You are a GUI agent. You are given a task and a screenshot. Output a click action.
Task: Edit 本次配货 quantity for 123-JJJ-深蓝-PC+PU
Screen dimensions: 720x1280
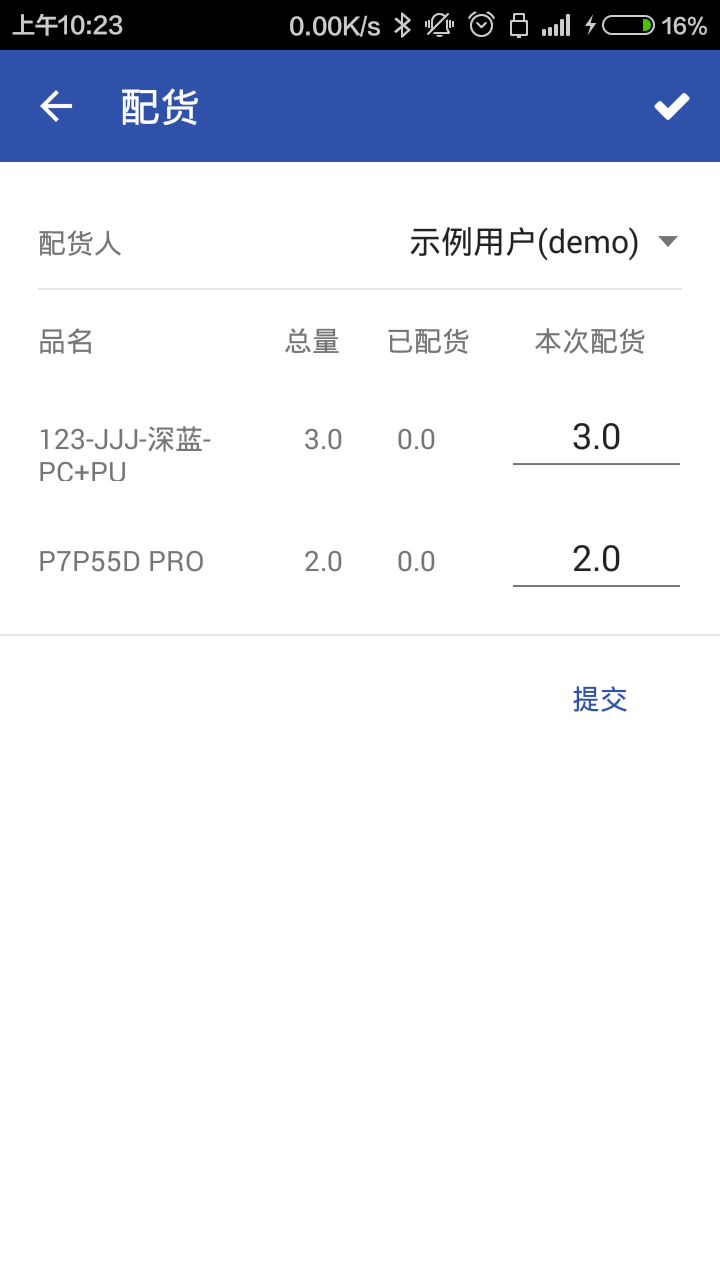pos(596,438)
